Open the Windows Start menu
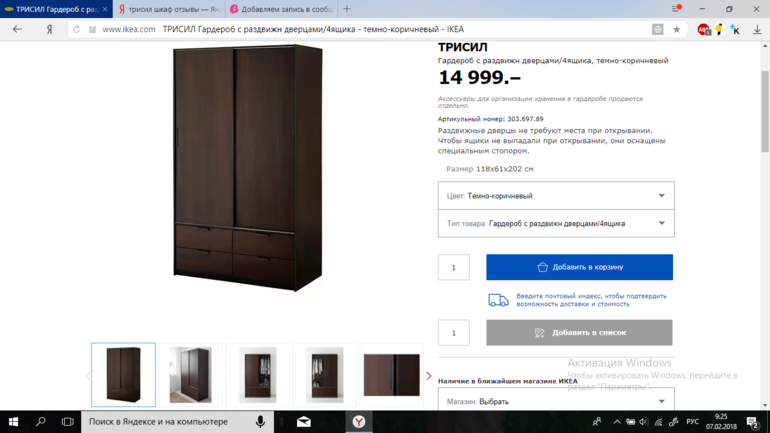Viewport: 770px width, 433px height. pyautogui.click(x=13, y=422)
